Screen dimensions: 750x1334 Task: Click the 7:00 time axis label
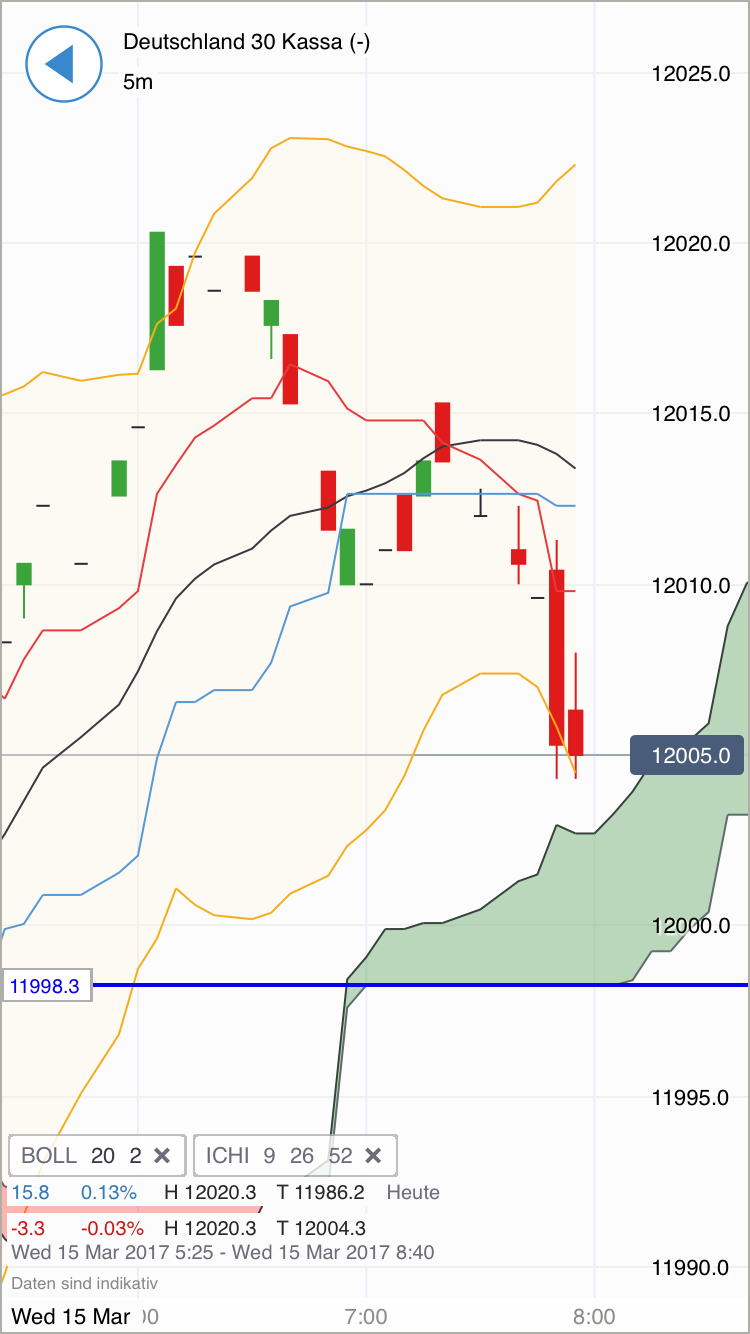point(368,1317)
